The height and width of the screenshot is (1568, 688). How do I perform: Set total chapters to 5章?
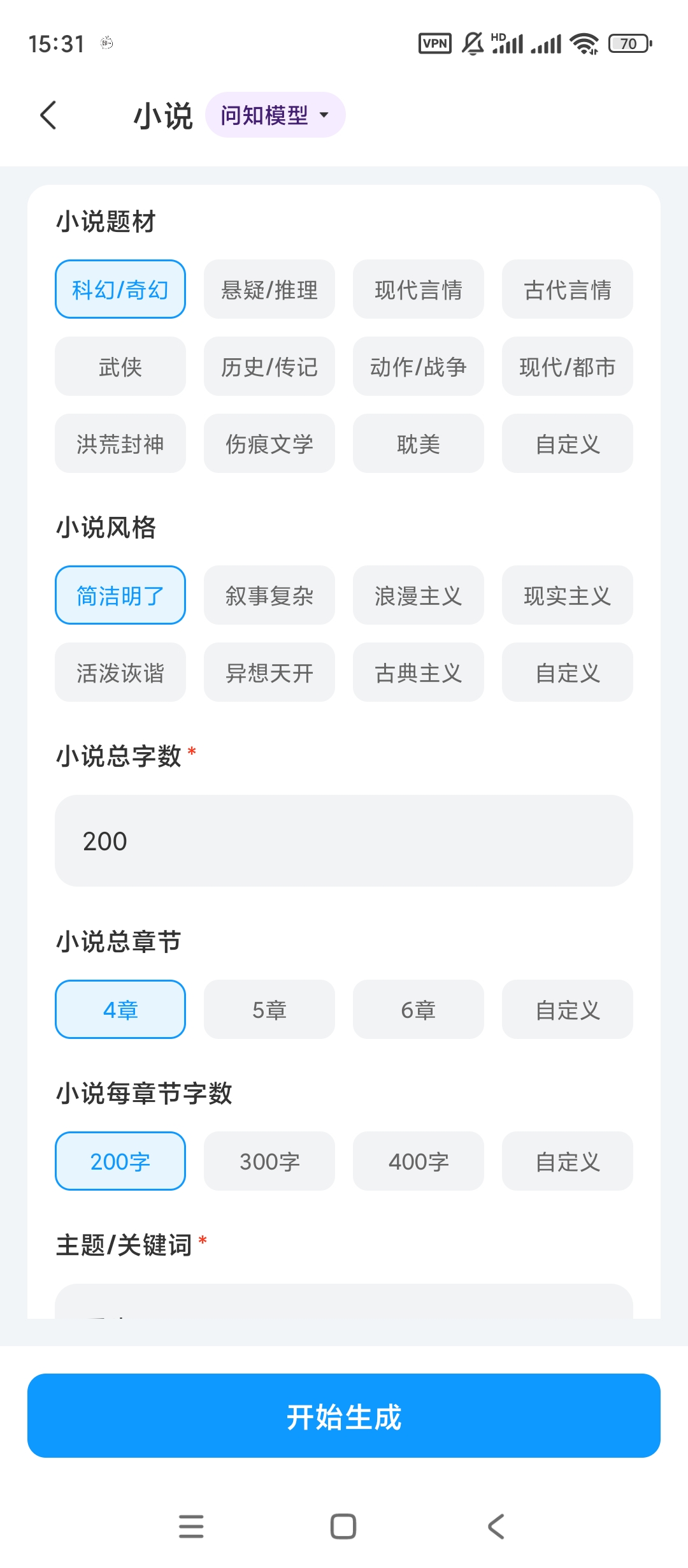269,1010
